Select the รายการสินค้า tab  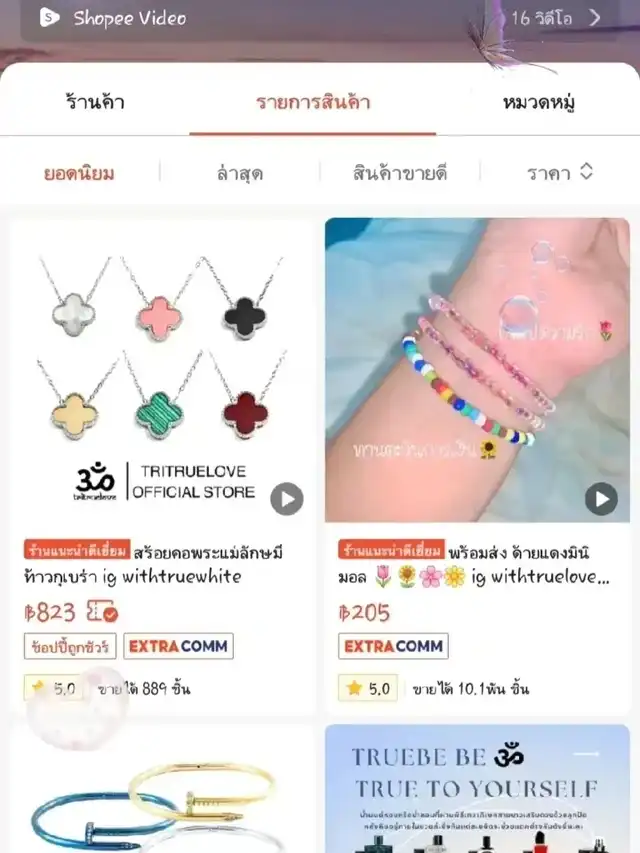click(x=312, y=102)
